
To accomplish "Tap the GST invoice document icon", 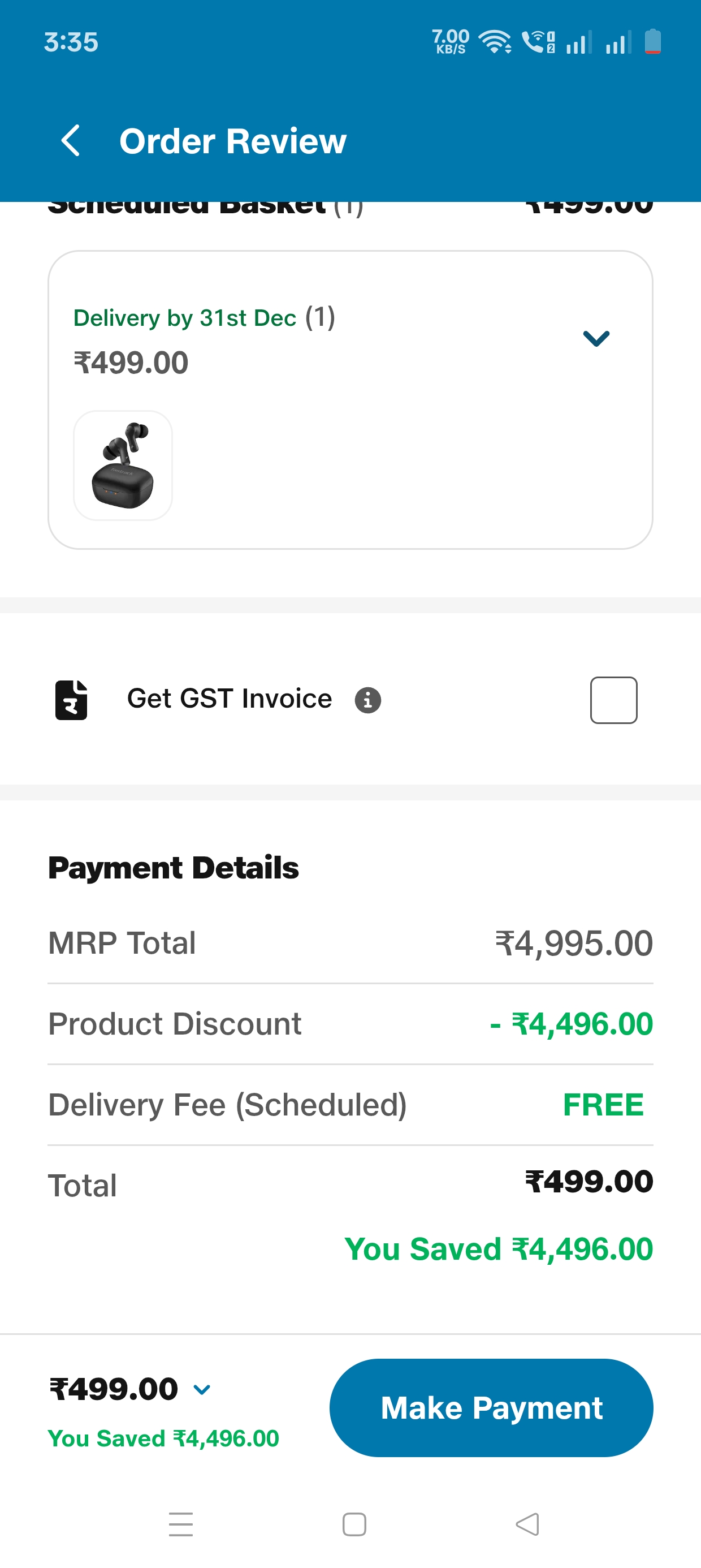I will point(71,699).
